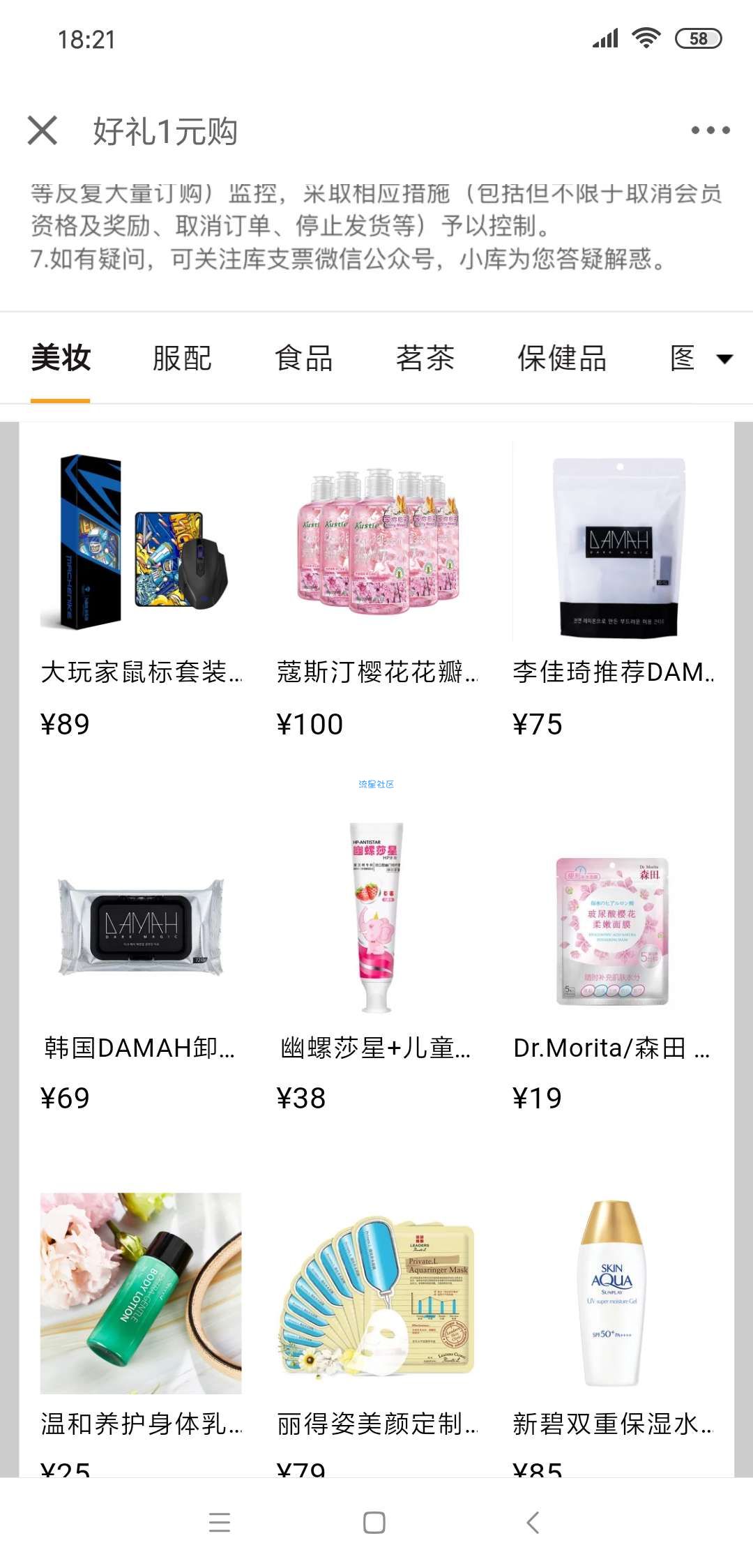Expand the category dropdown arrow

pos(724,359)
